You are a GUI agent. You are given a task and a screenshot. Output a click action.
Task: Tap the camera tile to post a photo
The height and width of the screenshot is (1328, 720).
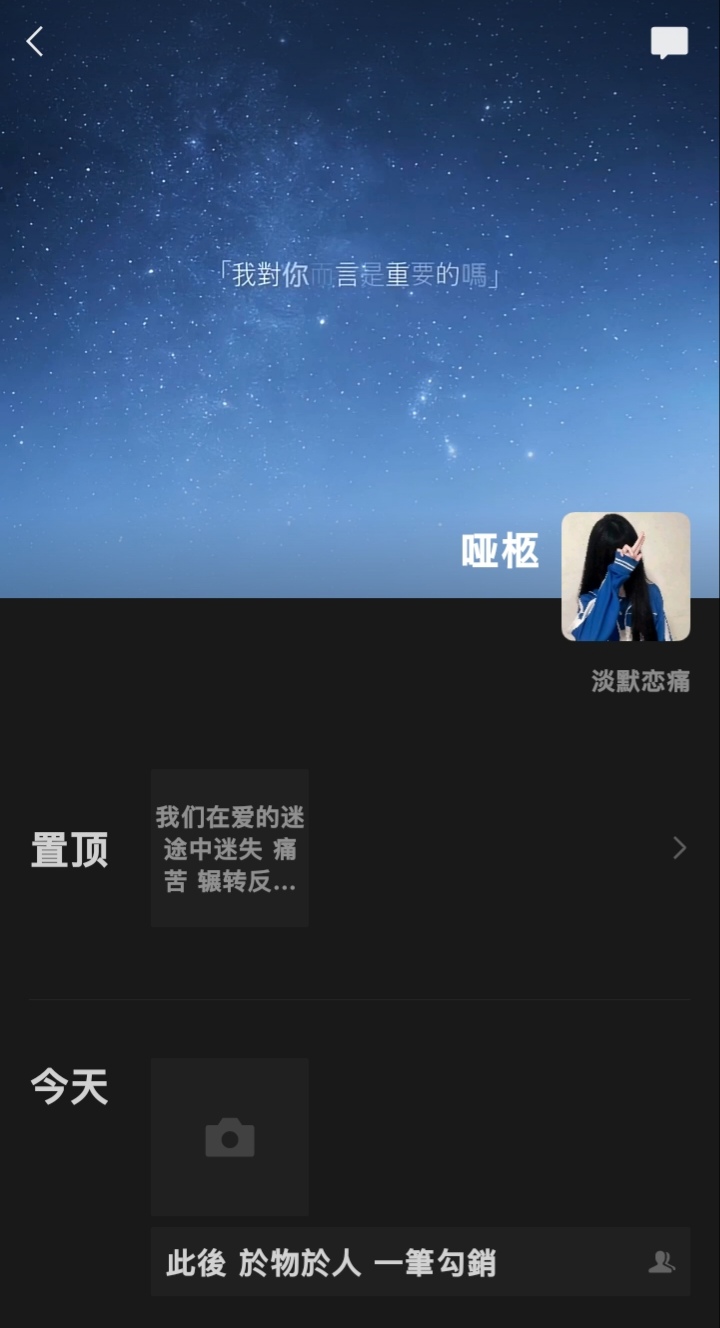pyautogui.click(x=230, y=1137)
